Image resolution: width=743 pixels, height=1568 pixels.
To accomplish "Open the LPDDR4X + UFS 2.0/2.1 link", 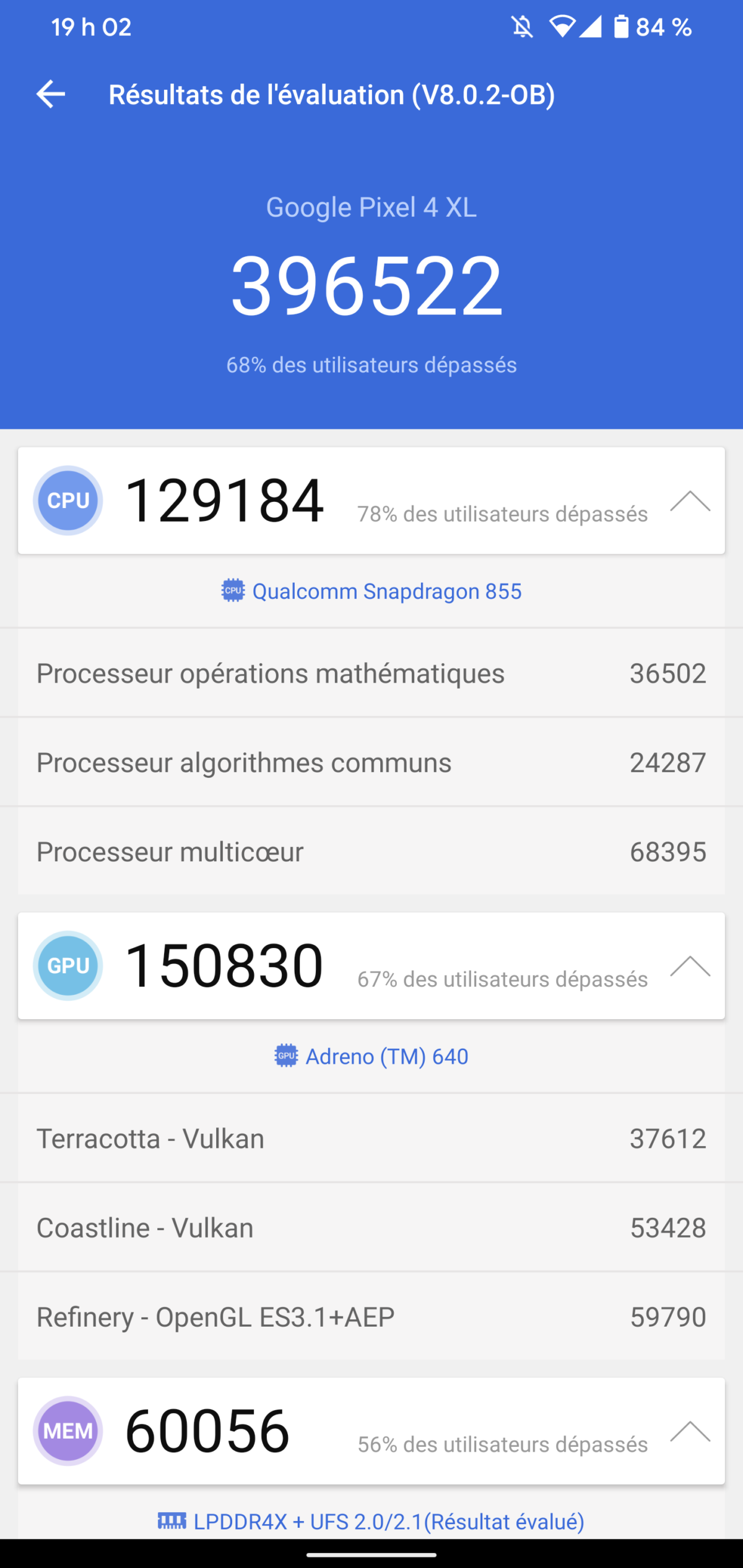I will click(371, 1522).
